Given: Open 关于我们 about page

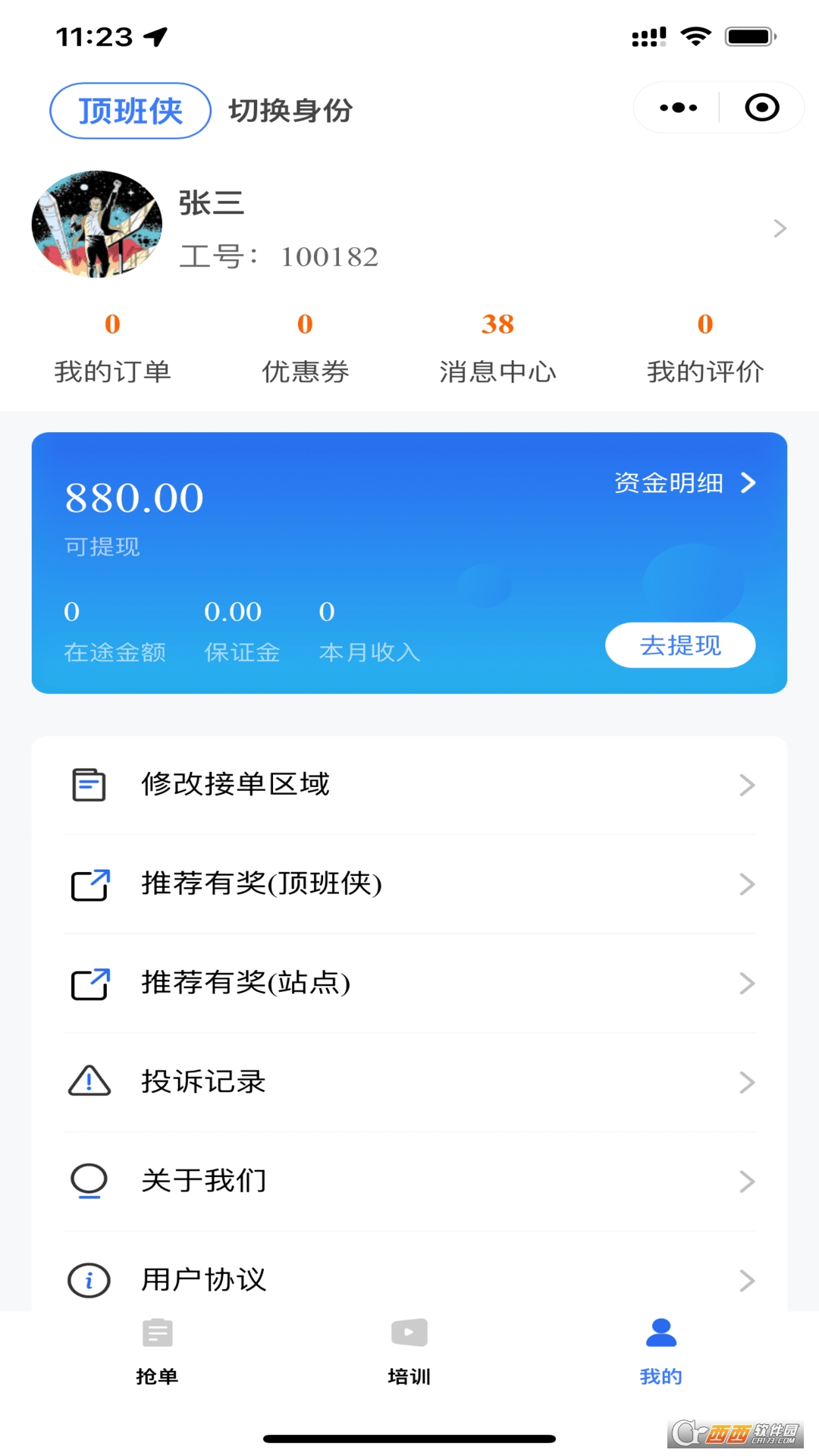Looking at the screenshot, I should point(409,1181).
